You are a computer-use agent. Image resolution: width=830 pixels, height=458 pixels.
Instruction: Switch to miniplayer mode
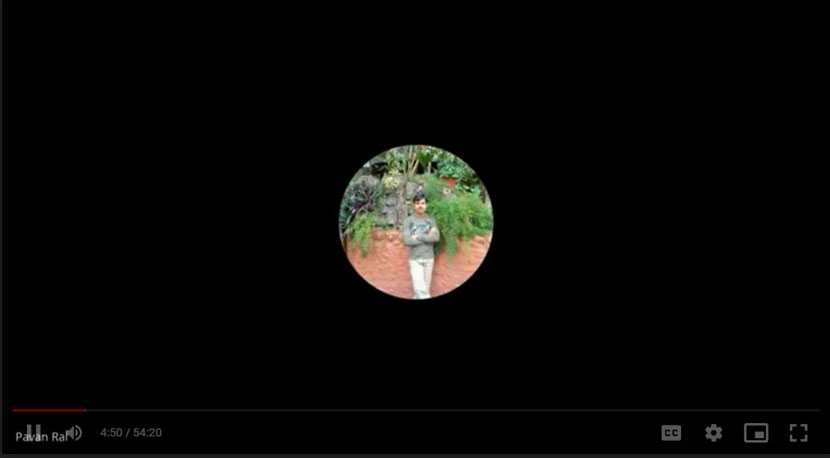point(756,433)
